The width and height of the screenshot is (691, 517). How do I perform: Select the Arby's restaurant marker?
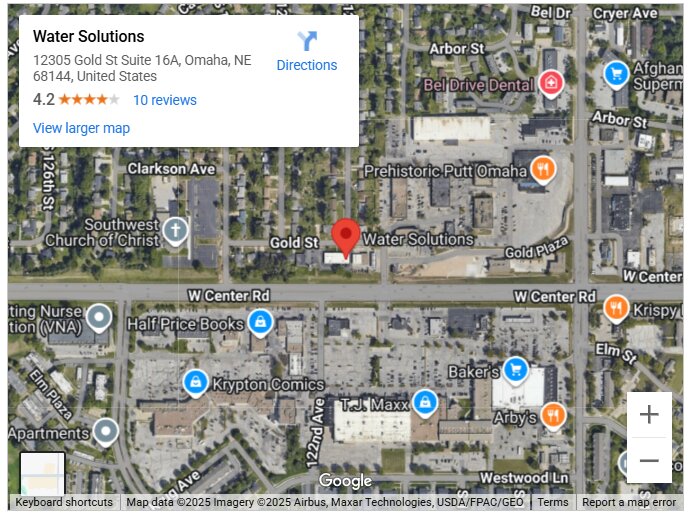553,415
